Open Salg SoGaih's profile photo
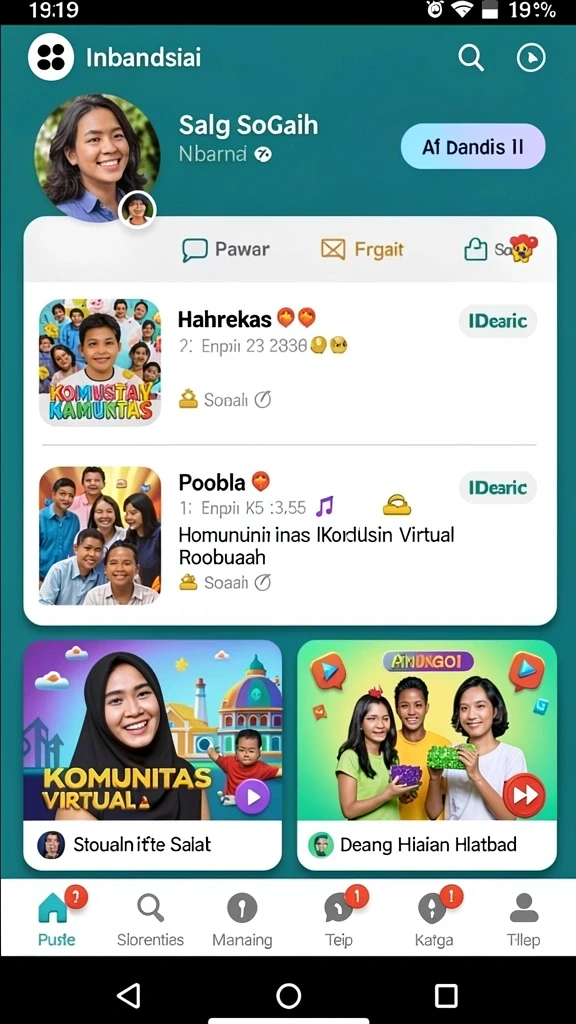 coord(97,157)
